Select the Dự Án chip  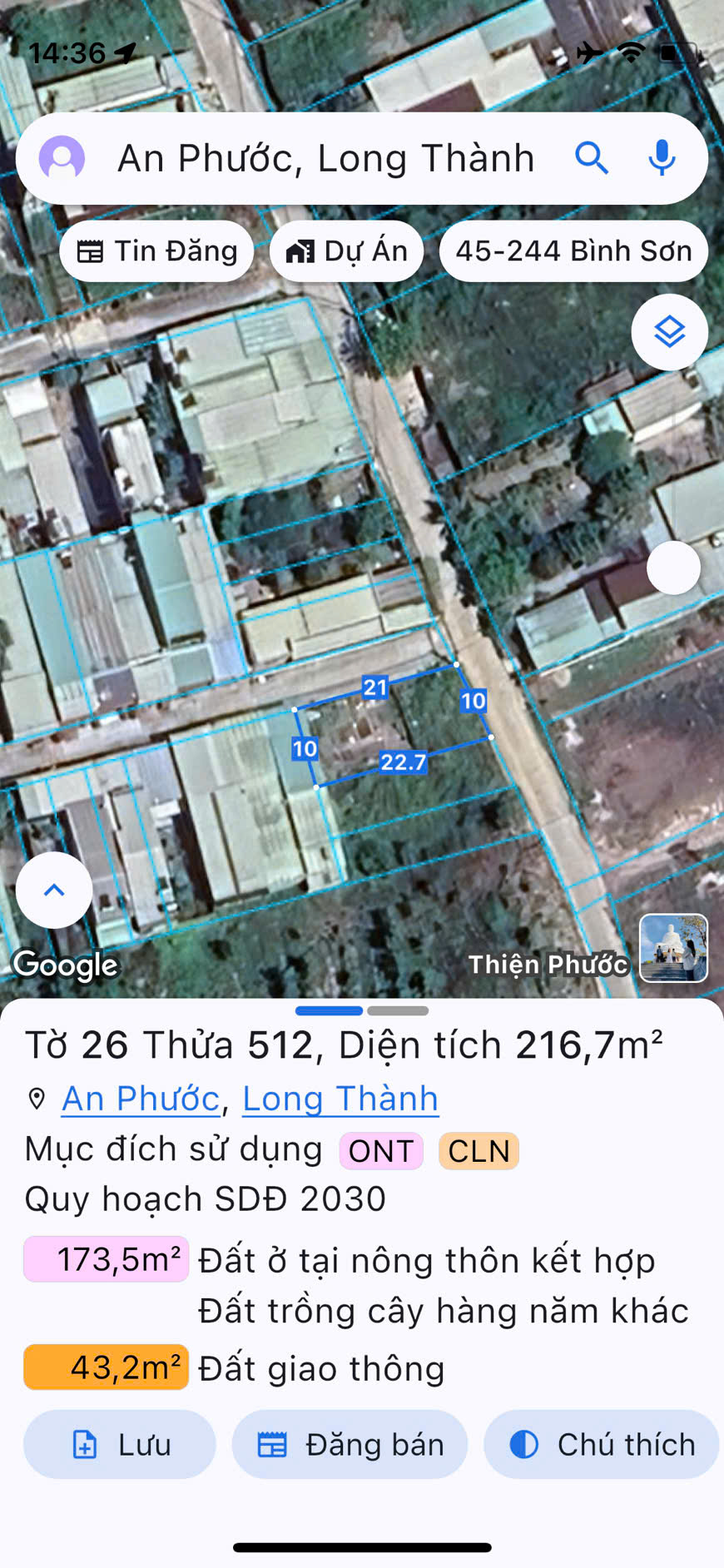347,251
